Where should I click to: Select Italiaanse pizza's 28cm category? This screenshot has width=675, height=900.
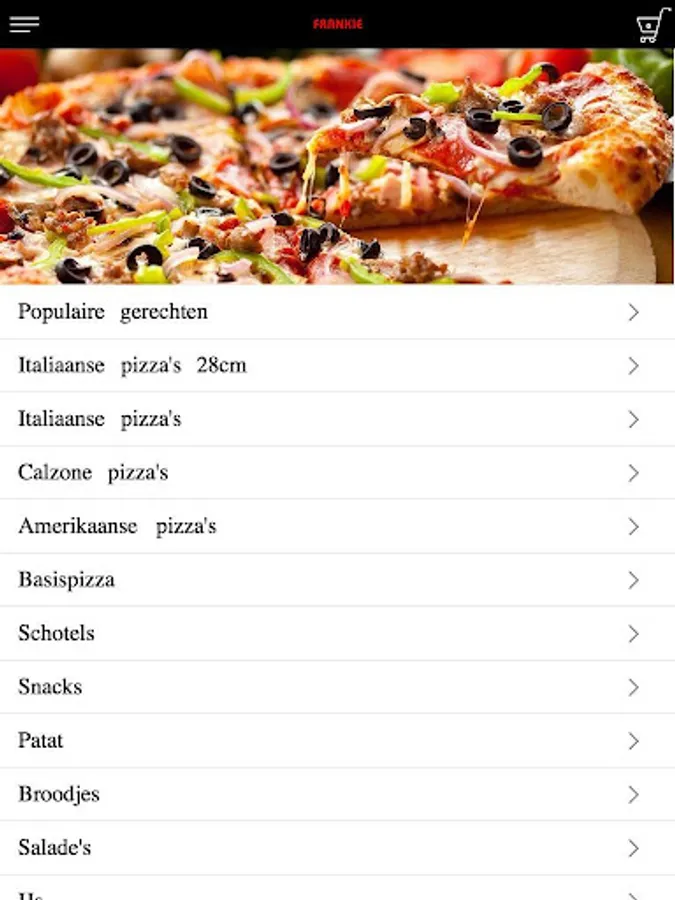337,366
